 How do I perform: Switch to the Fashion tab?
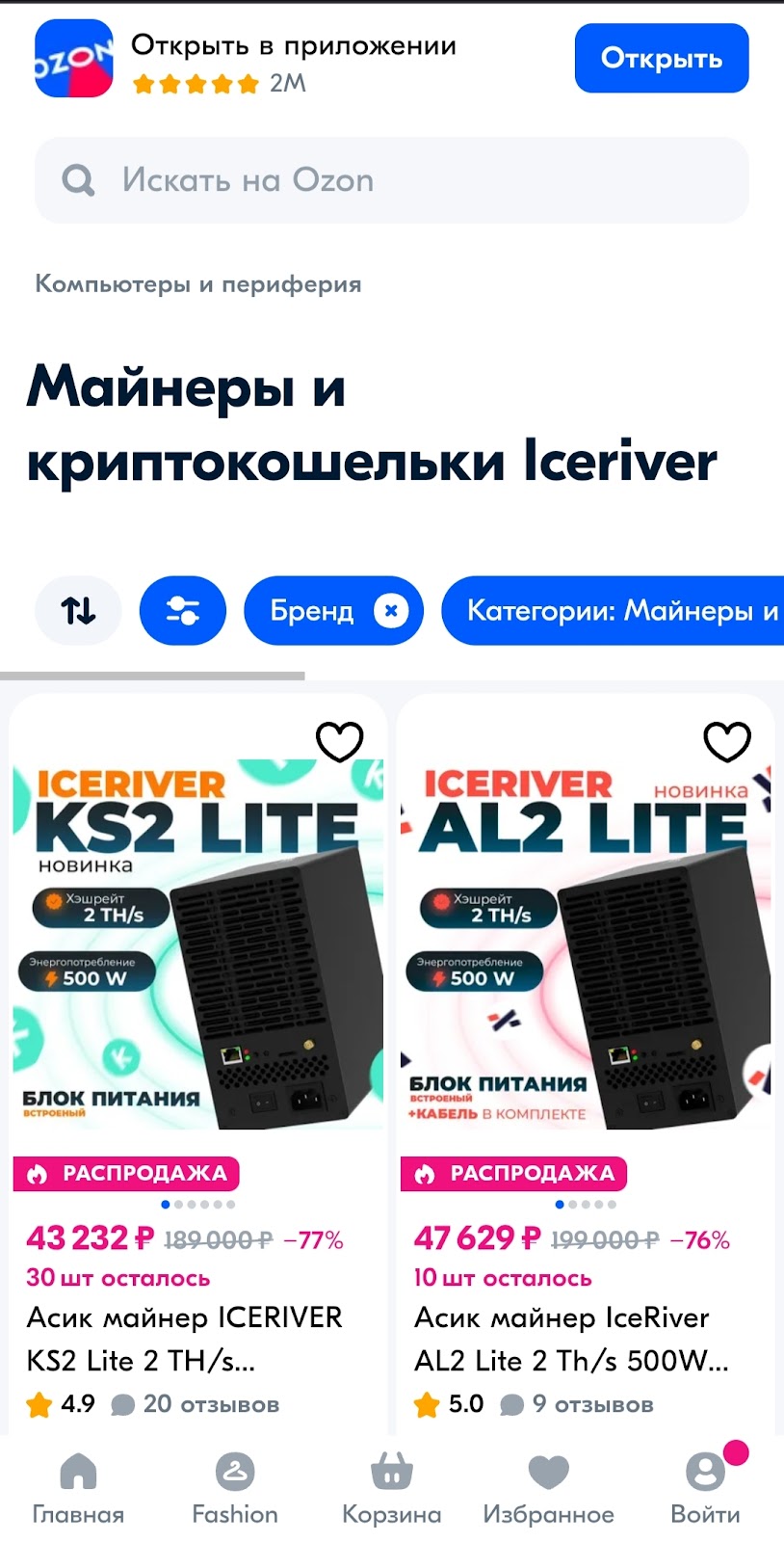point(235,1489)
